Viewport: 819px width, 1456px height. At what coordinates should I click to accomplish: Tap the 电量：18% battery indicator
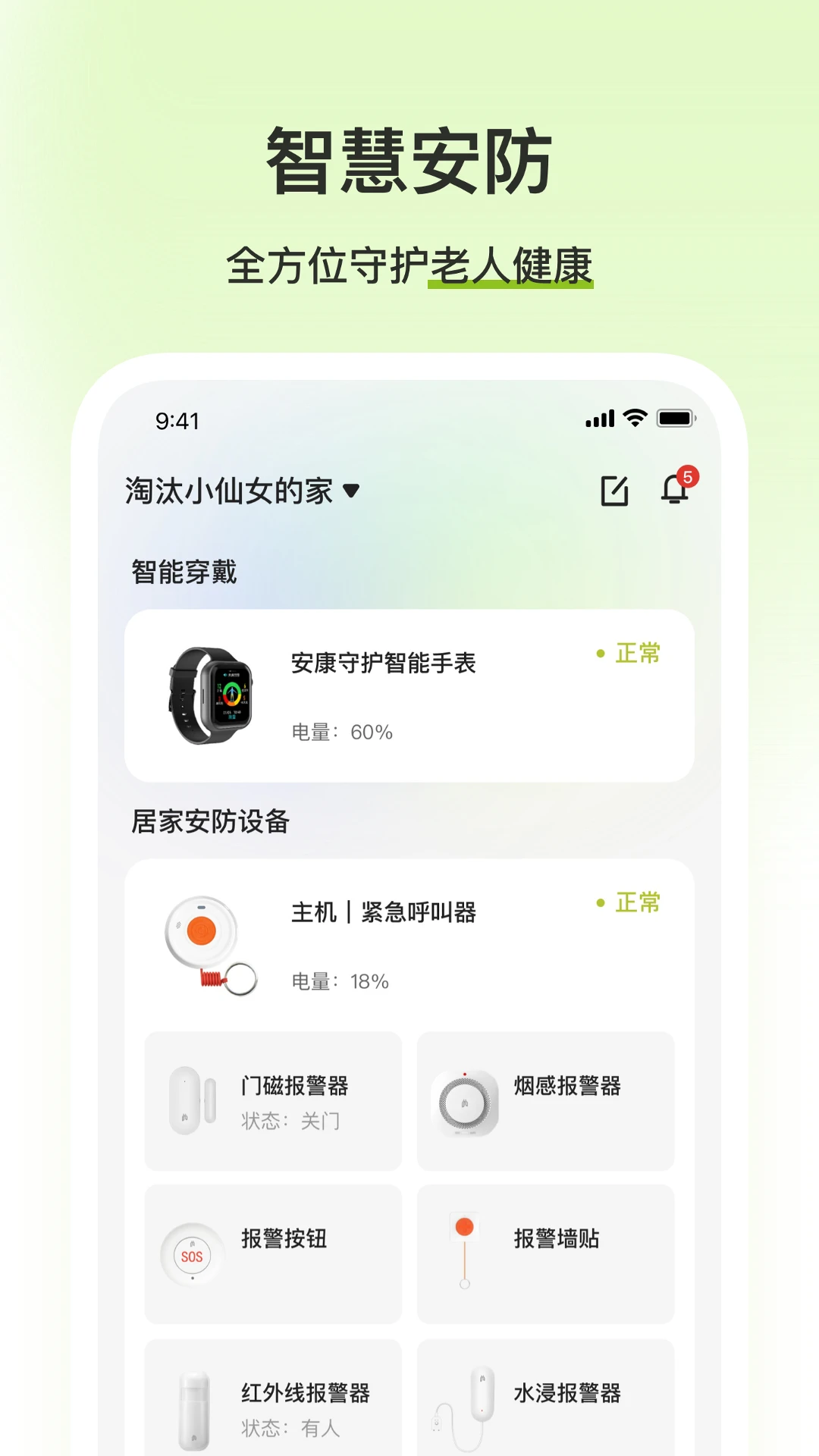click(x=339, y=981)
